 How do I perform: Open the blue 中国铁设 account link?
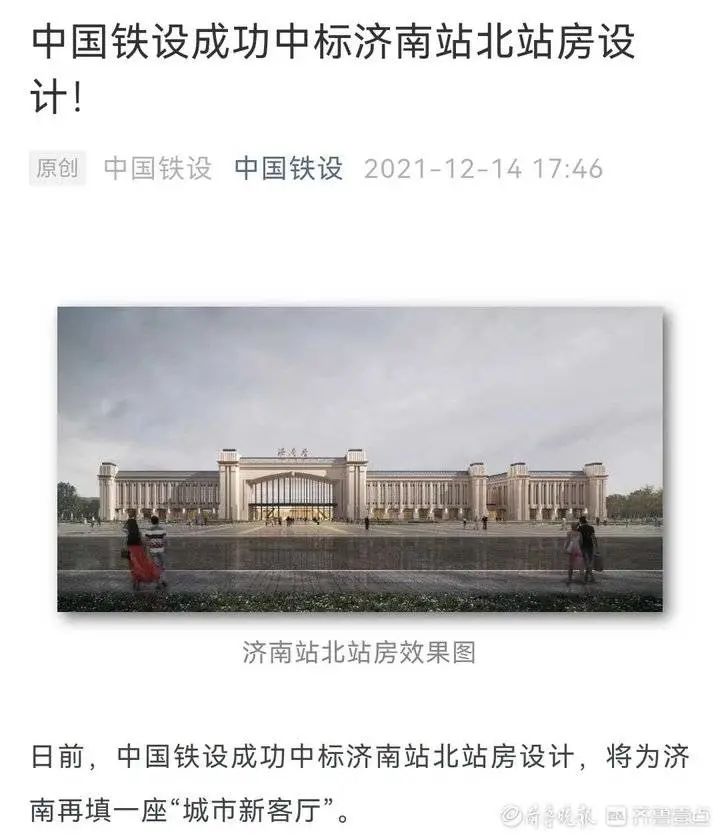(x=288, y=168)
